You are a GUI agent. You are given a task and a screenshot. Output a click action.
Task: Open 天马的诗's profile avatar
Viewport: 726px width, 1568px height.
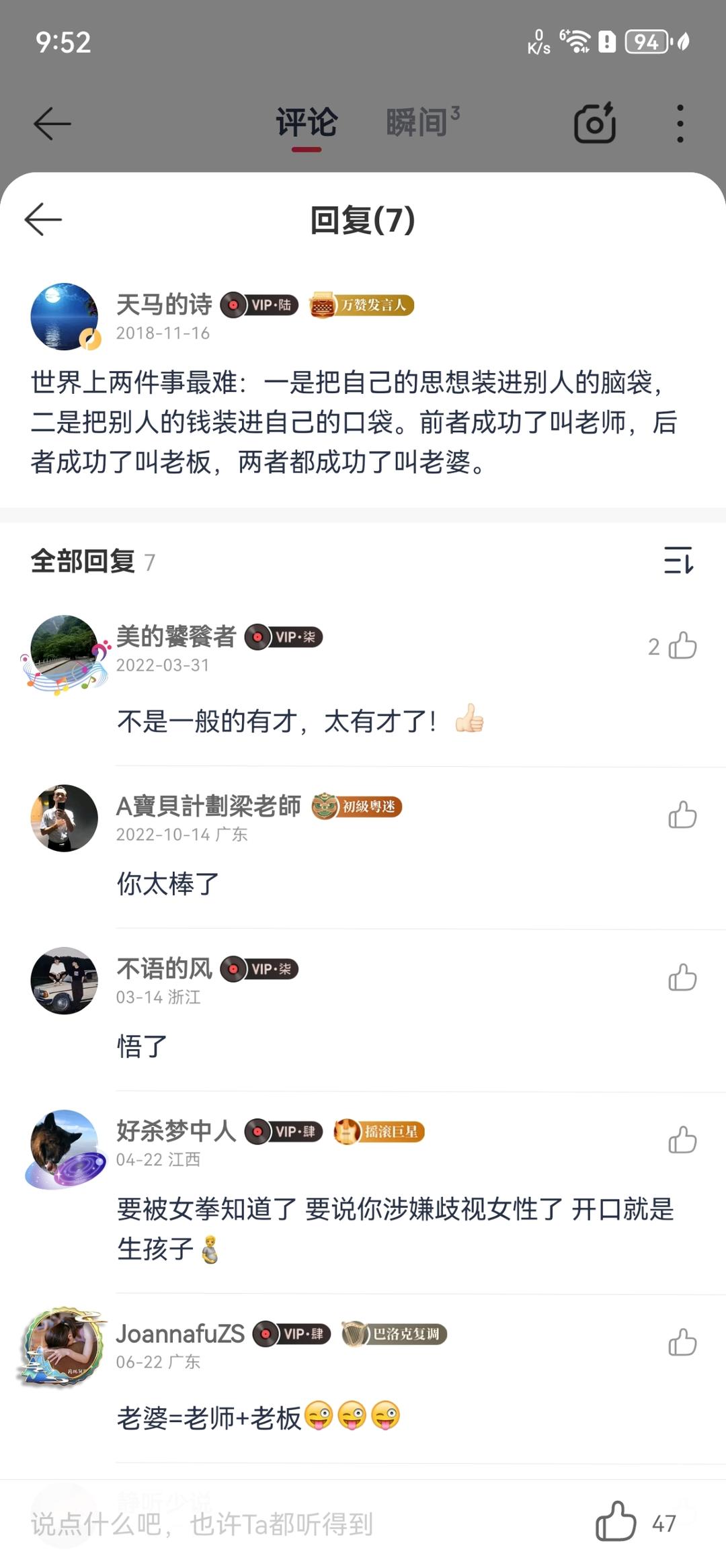point(65,317)
